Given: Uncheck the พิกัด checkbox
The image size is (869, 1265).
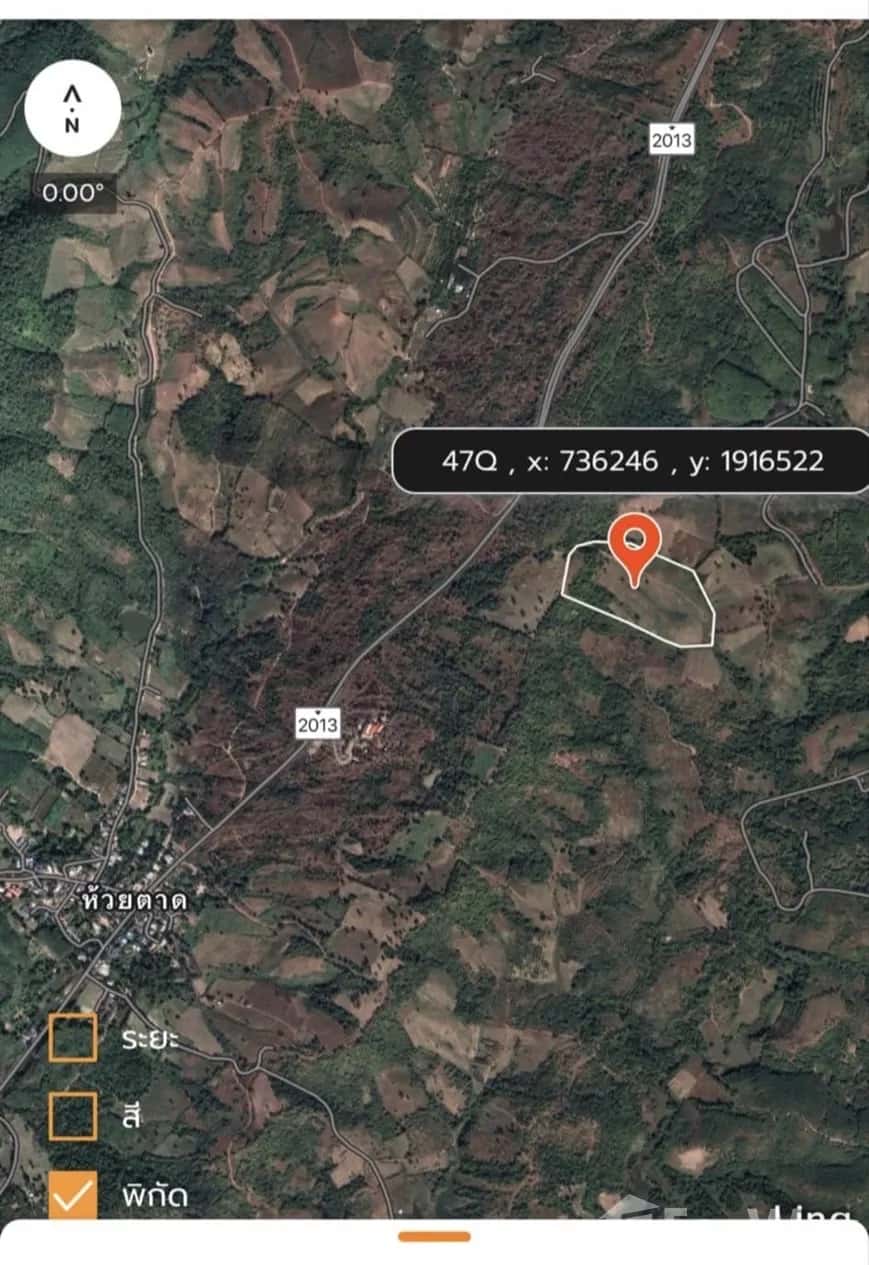Looking at the screenshot, I should tap(73, 1194).
